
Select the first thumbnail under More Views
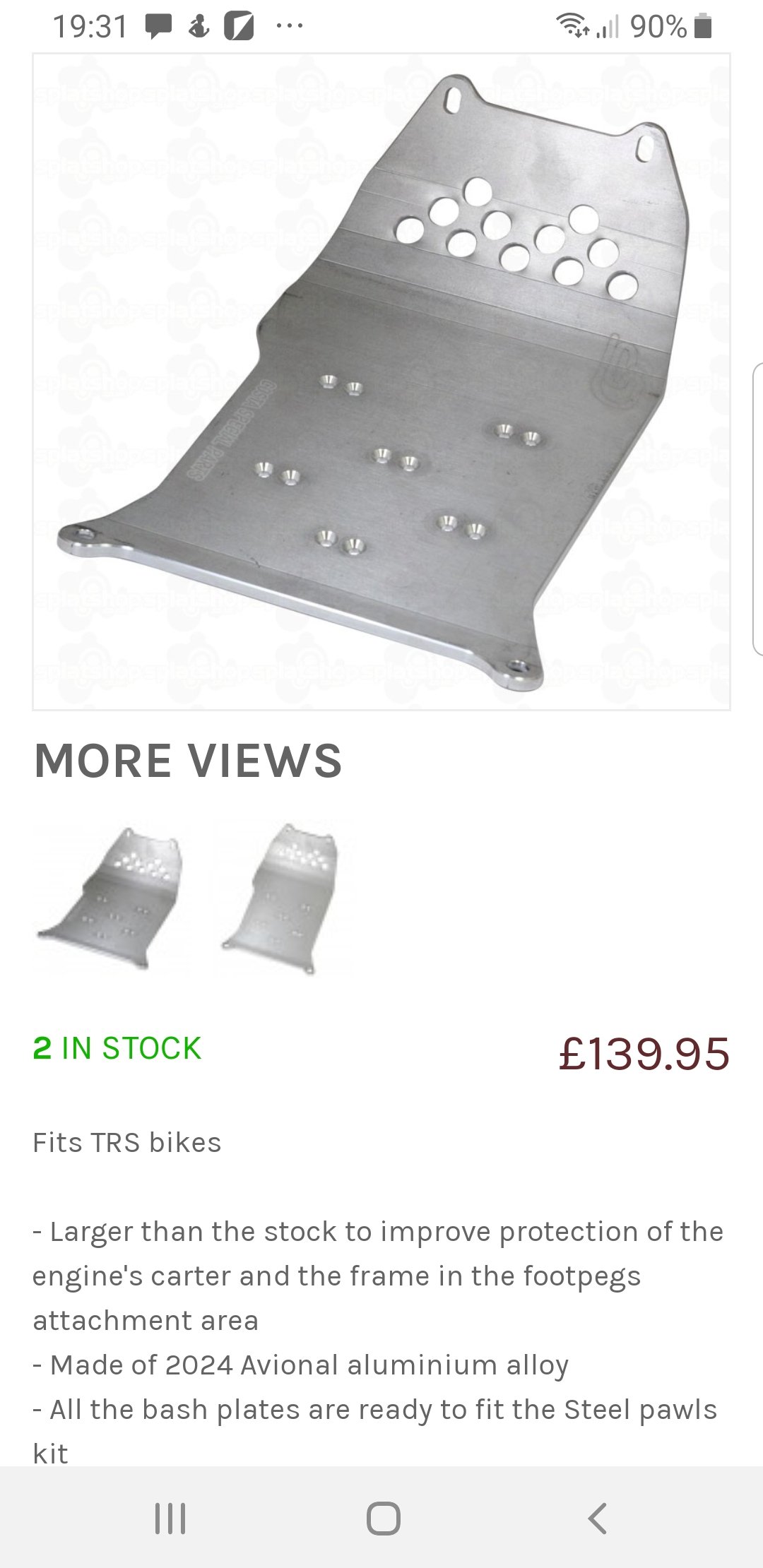click(x=110, y=898)
